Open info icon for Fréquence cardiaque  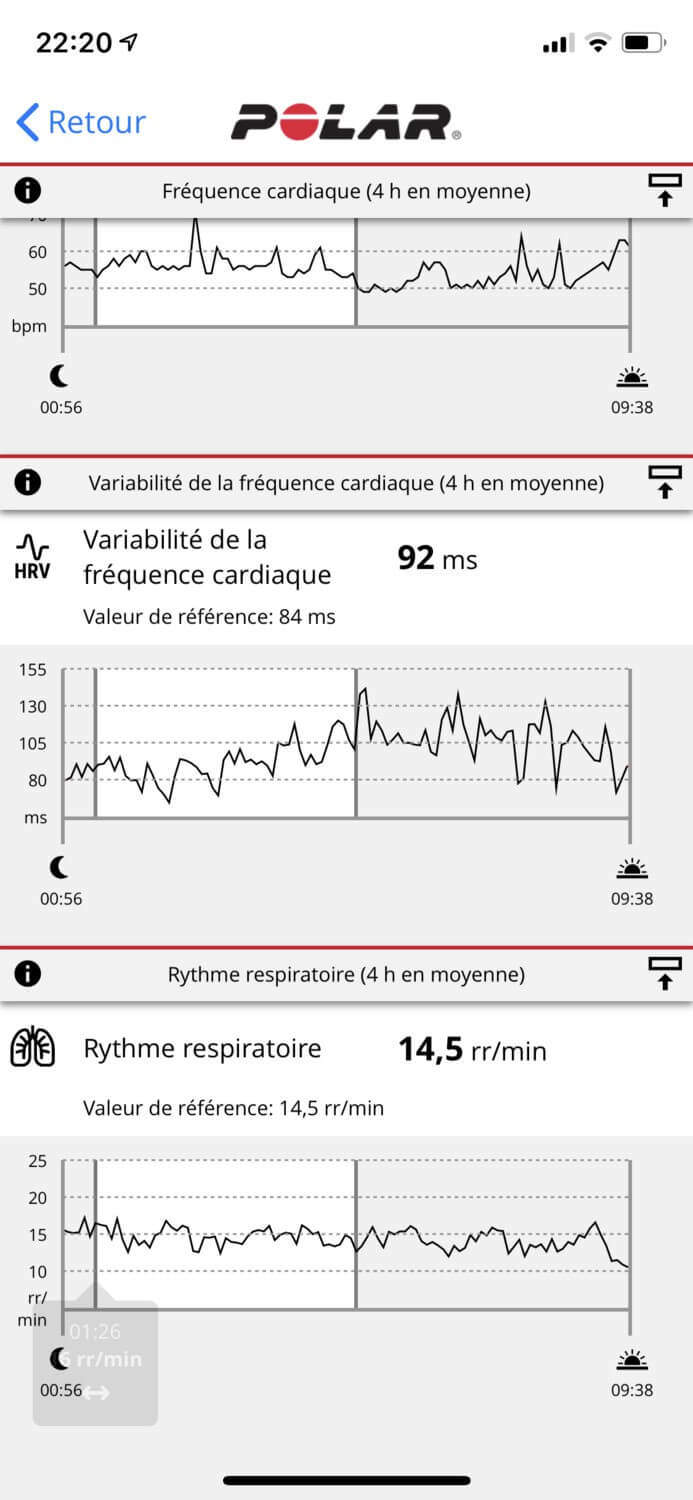(28, 190)
